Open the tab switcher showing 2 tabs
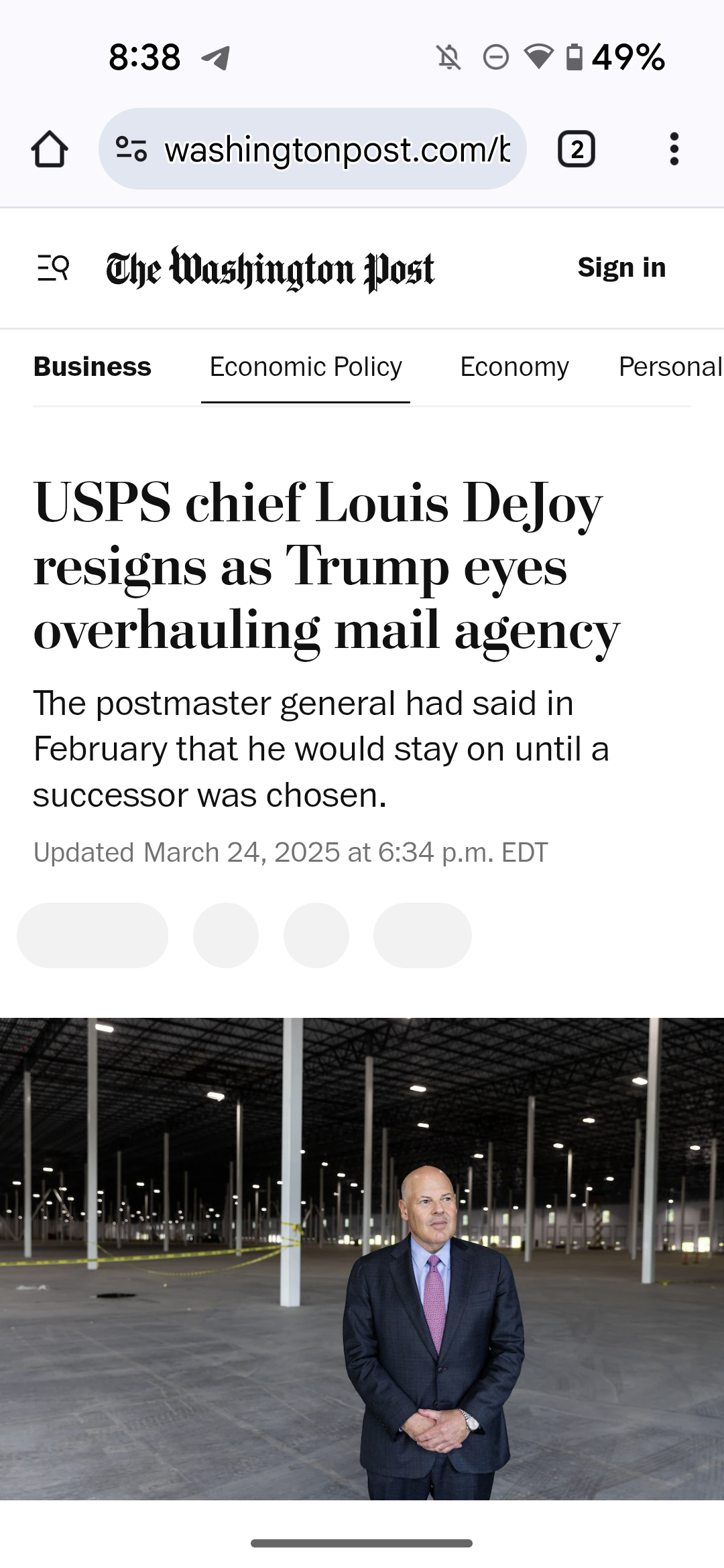Viewport: 724px width, 1568px height. [x=577, y=149]
